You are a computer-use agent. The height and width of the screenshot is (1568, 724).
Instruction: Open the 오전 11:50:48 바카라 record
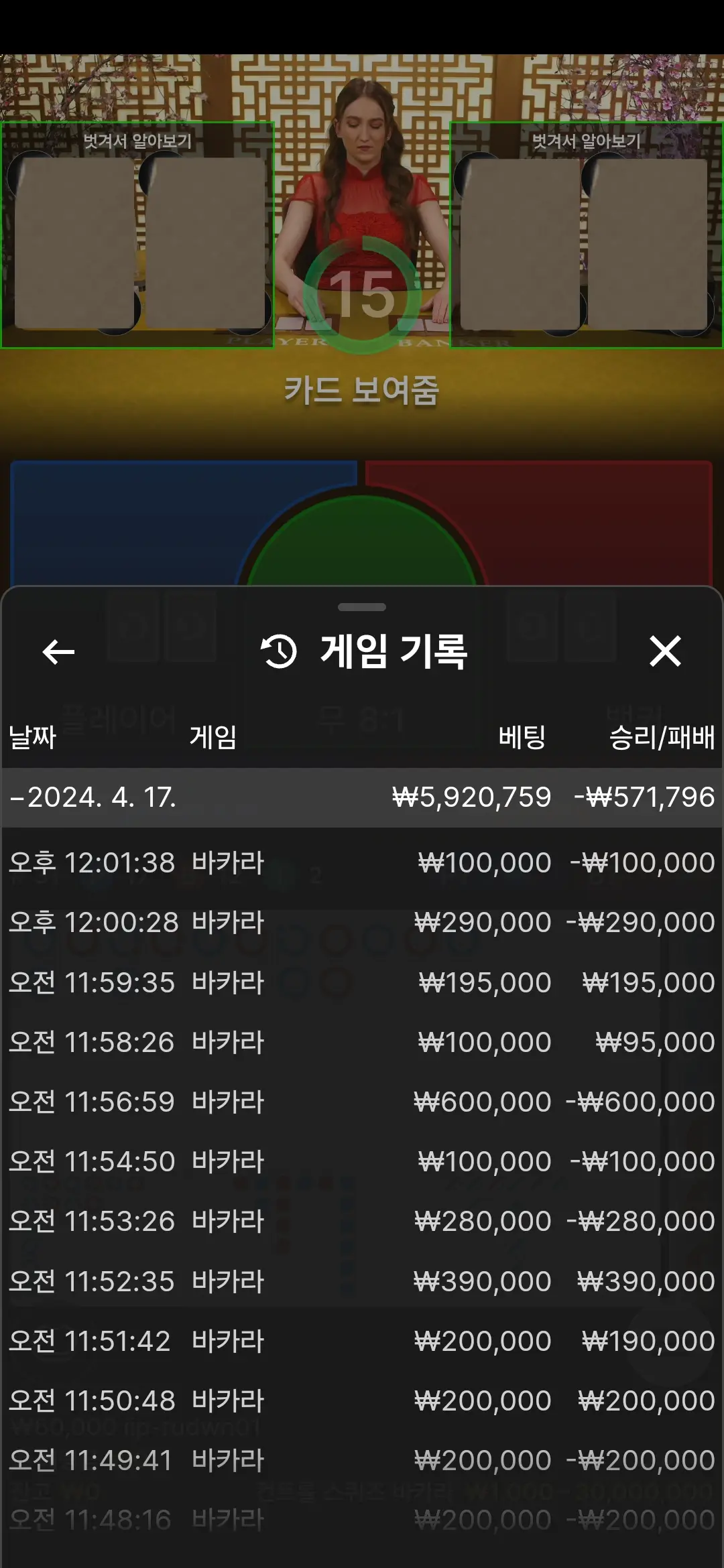[362, 1400]
